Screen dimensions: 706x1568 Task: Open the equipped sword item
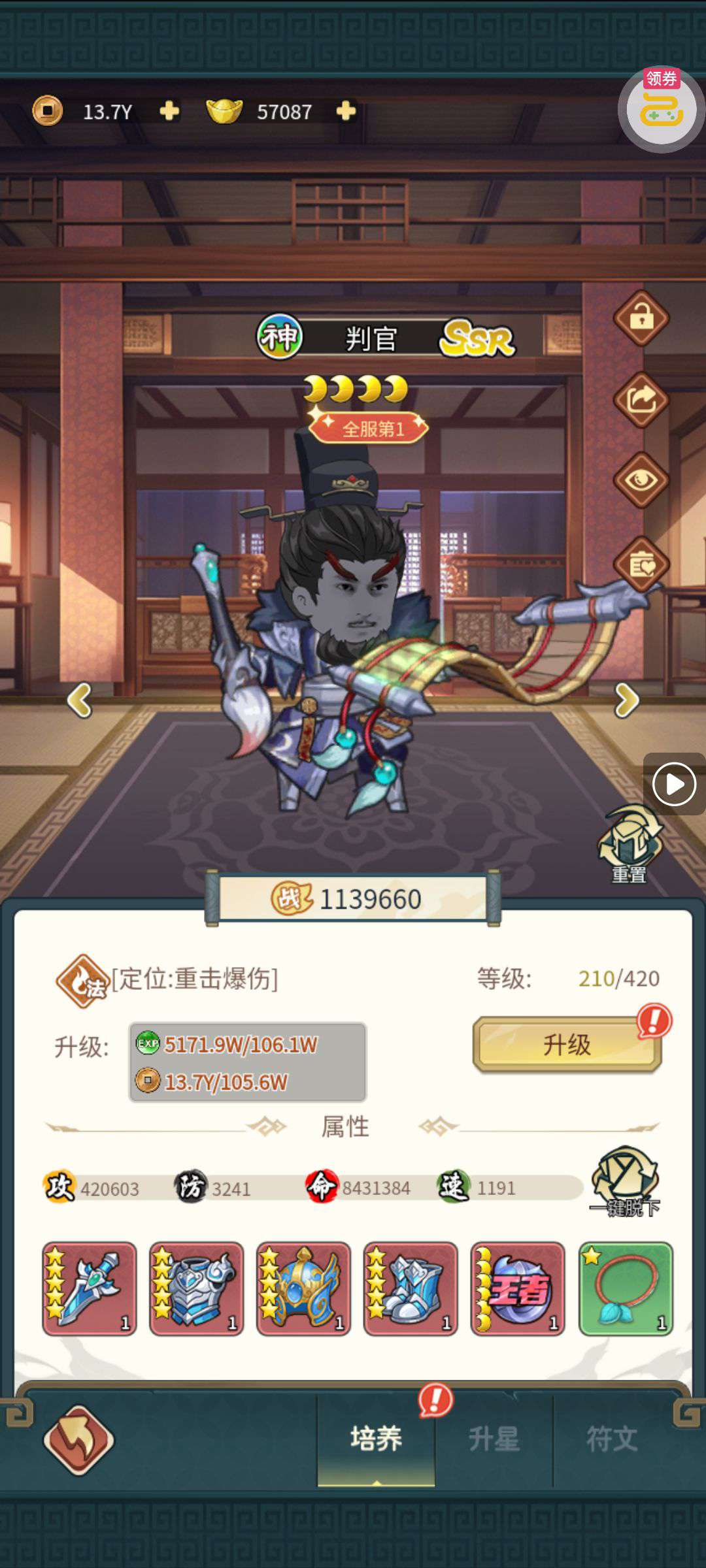click(90, 1288)
